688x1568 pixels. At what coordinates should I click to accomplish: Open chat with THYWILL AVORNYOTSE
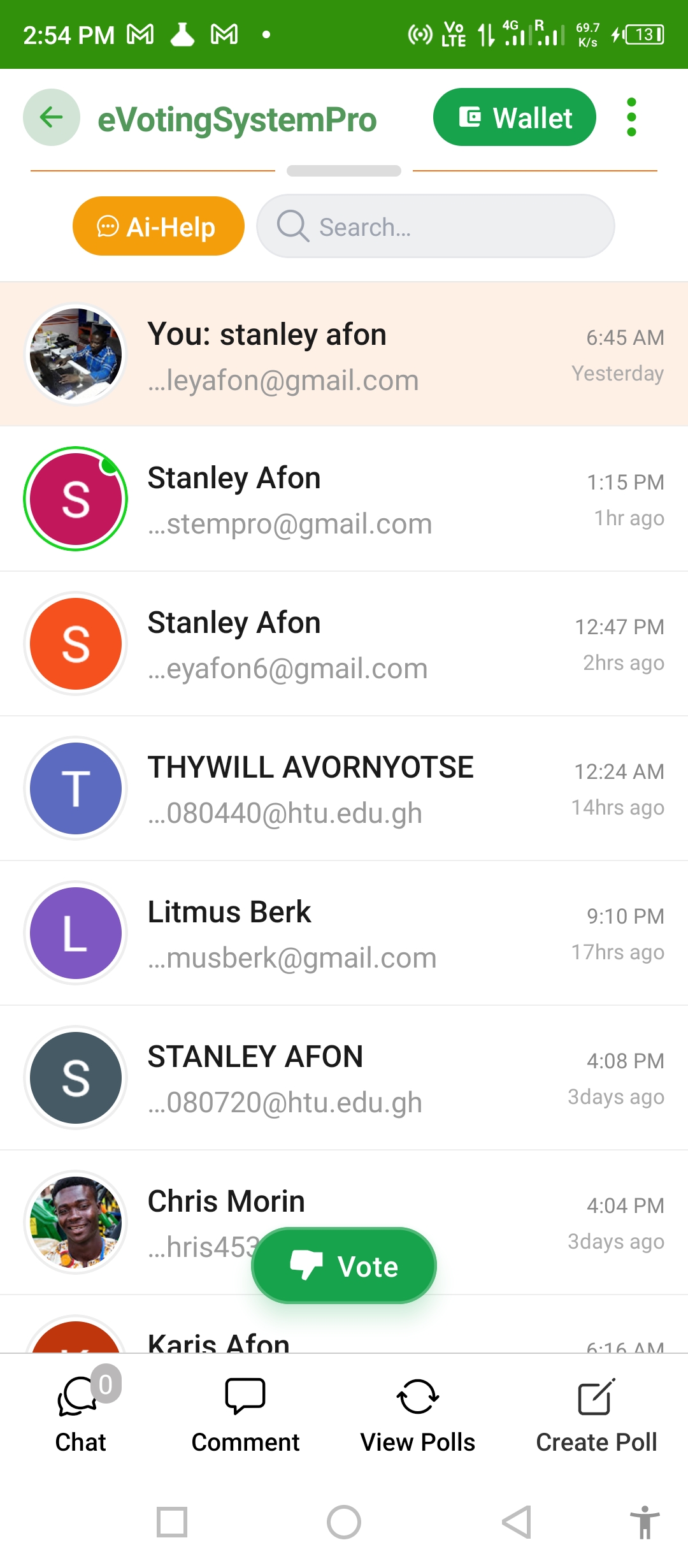click(x=344, y=788)
